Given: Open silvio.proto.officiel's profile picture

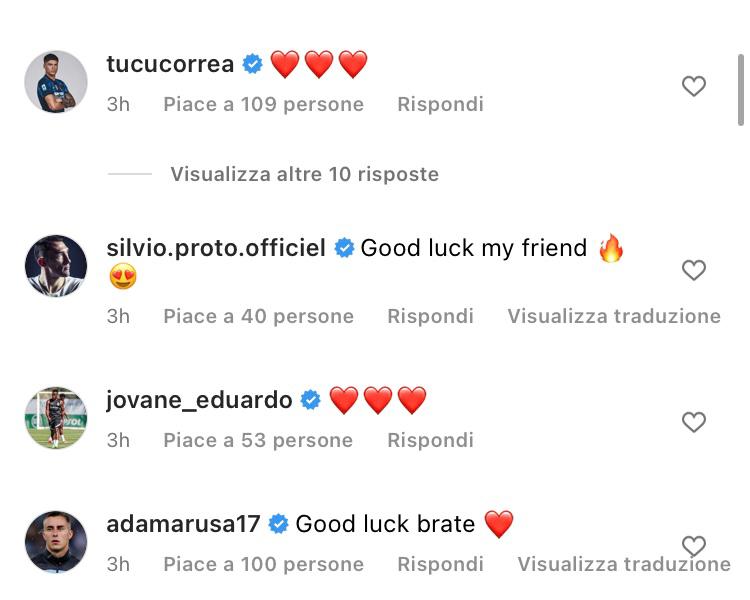Looking at the screenshot, I should coord(56,266).
